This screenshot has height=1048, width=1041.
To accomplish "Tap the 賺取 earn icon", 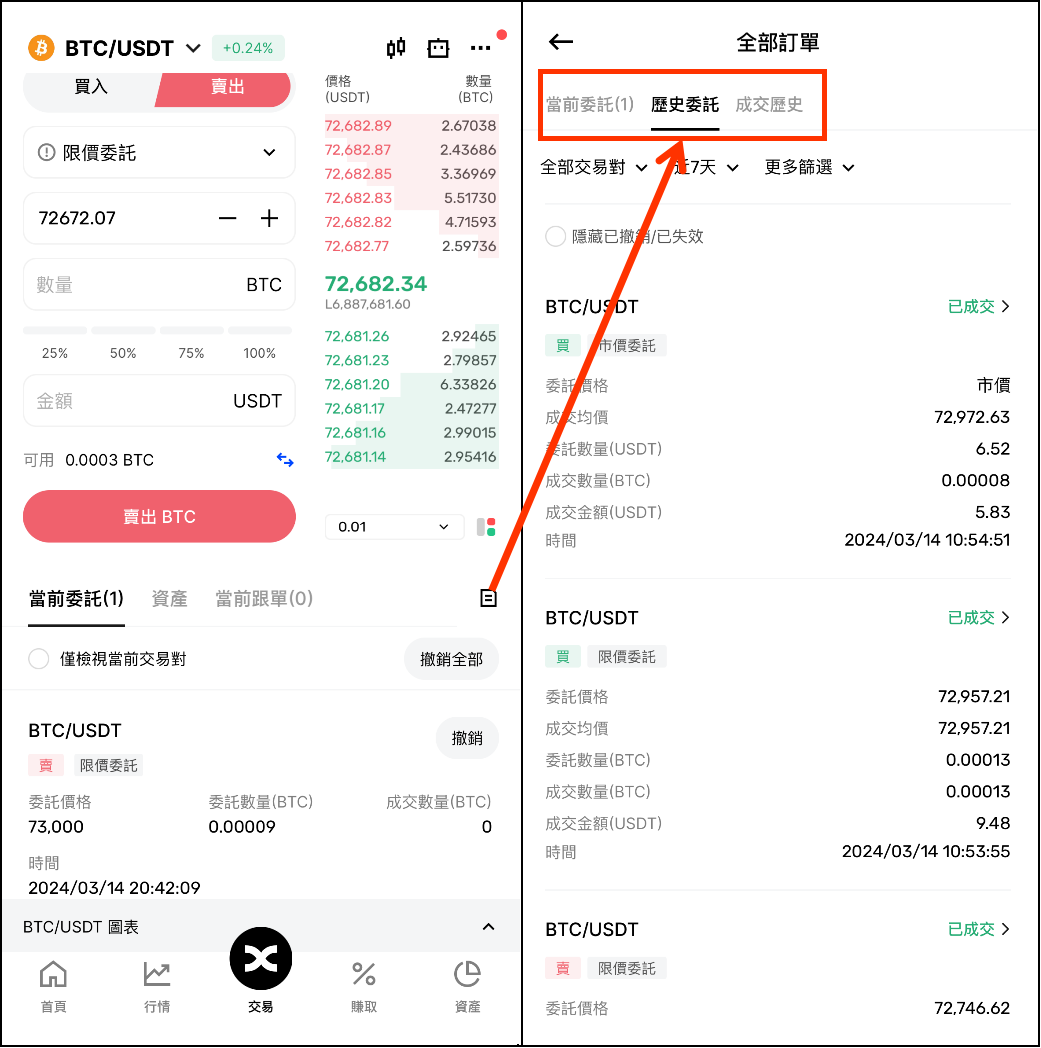I will (x=363, y=974).
